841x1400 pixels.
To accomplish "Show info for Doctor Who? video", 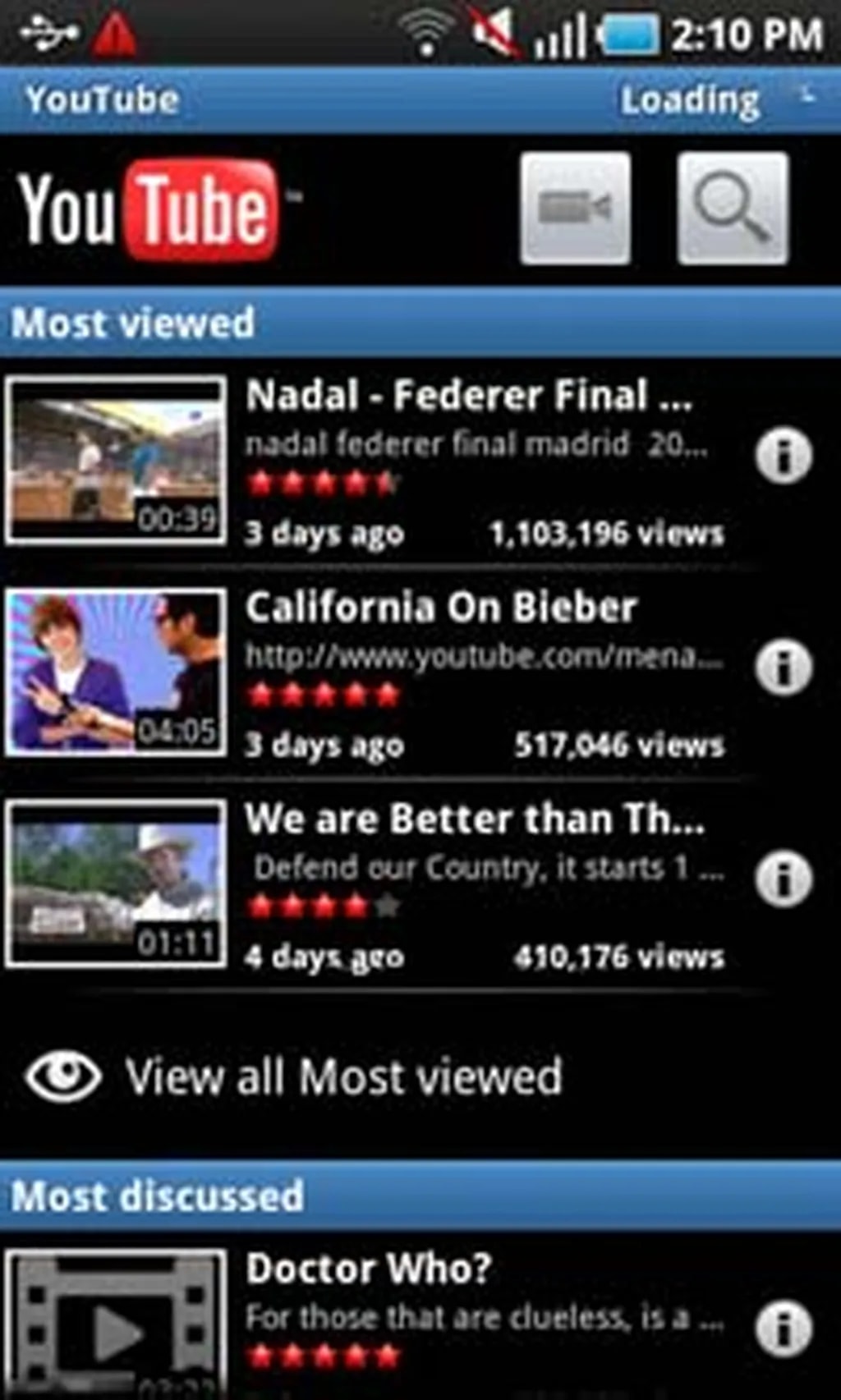I will (784, 1329).
